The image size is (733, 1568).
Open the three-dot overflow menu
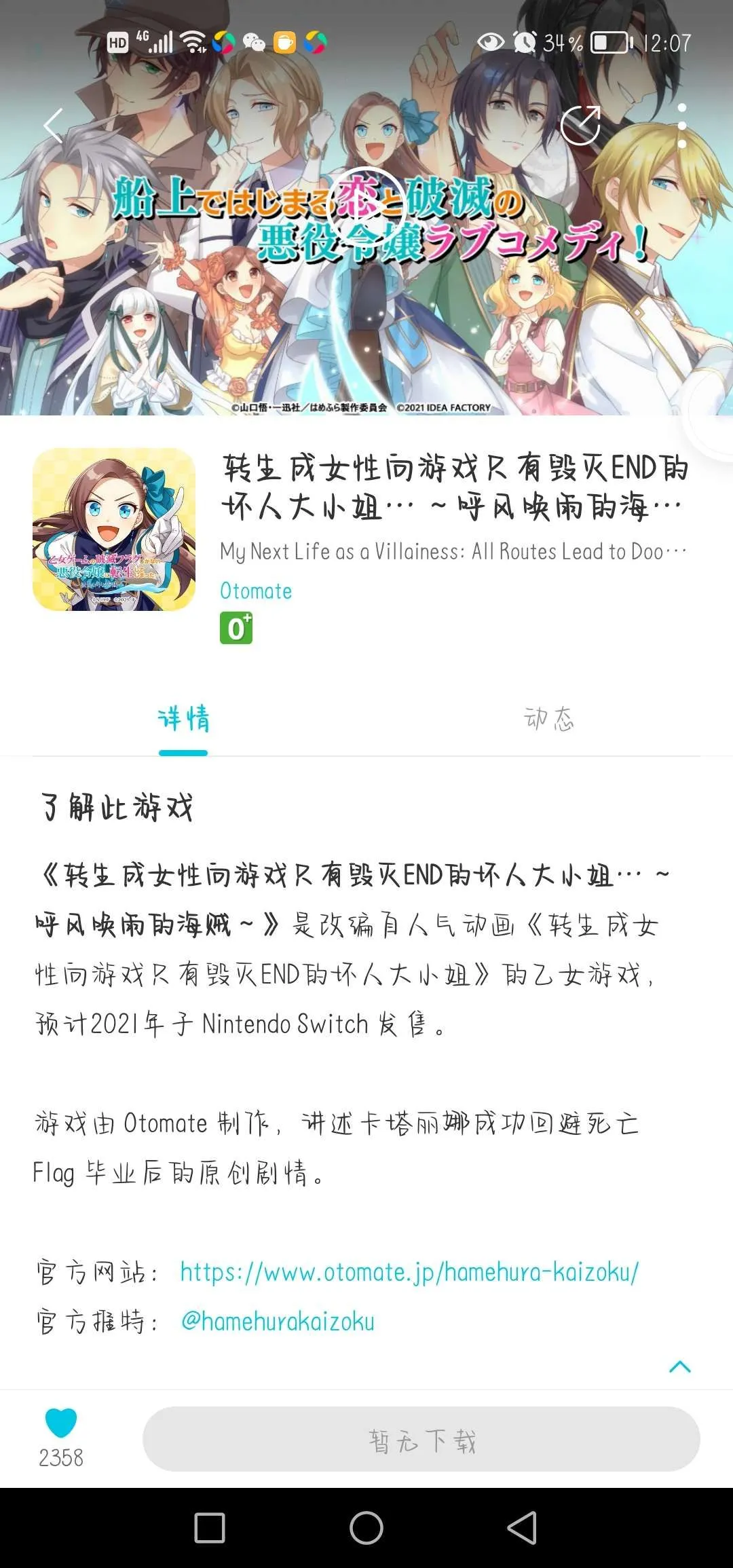[x=682, y=126]
